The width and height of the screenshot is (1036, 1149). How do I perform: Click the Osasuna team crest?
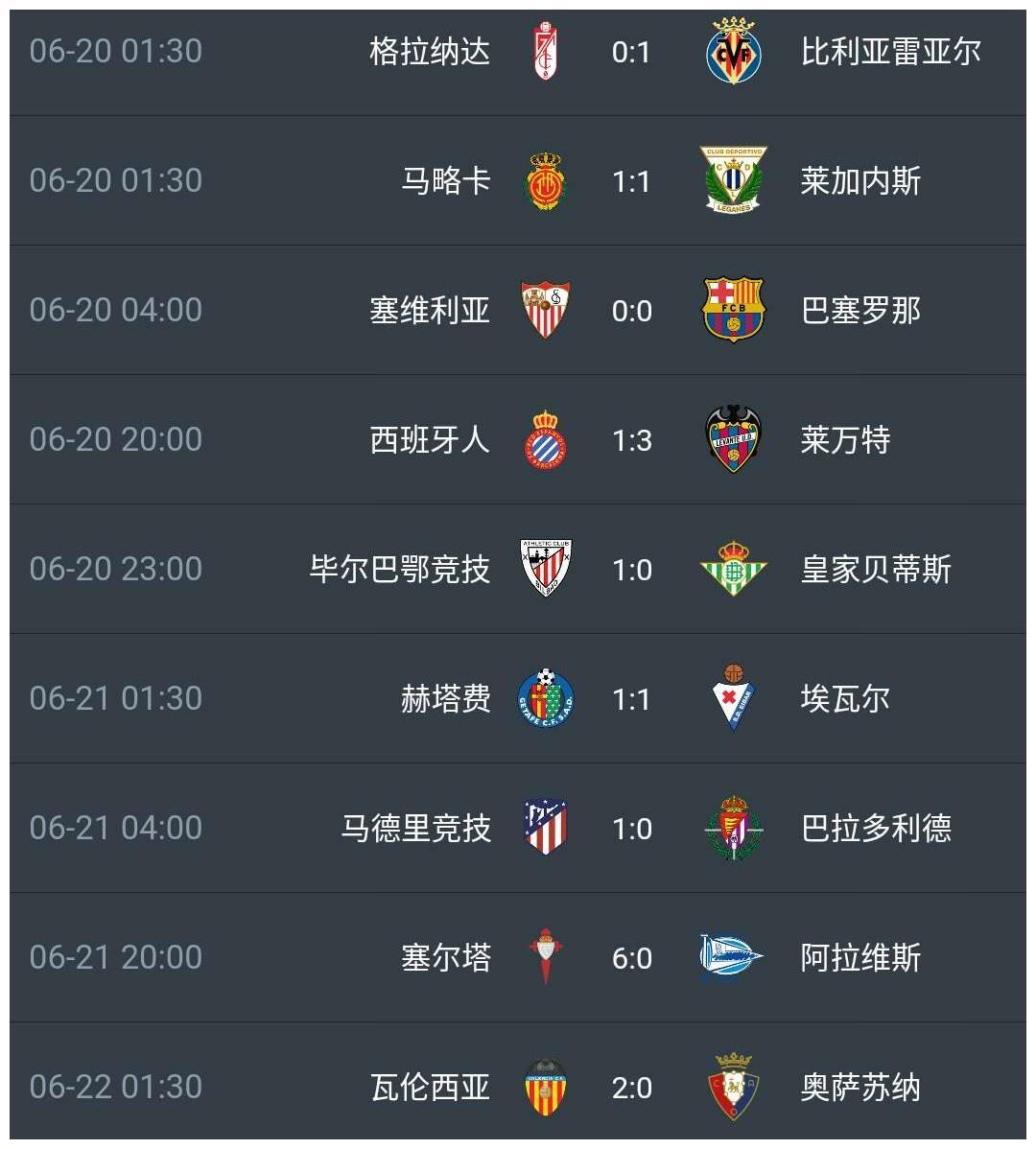(x=734, y=1087)
